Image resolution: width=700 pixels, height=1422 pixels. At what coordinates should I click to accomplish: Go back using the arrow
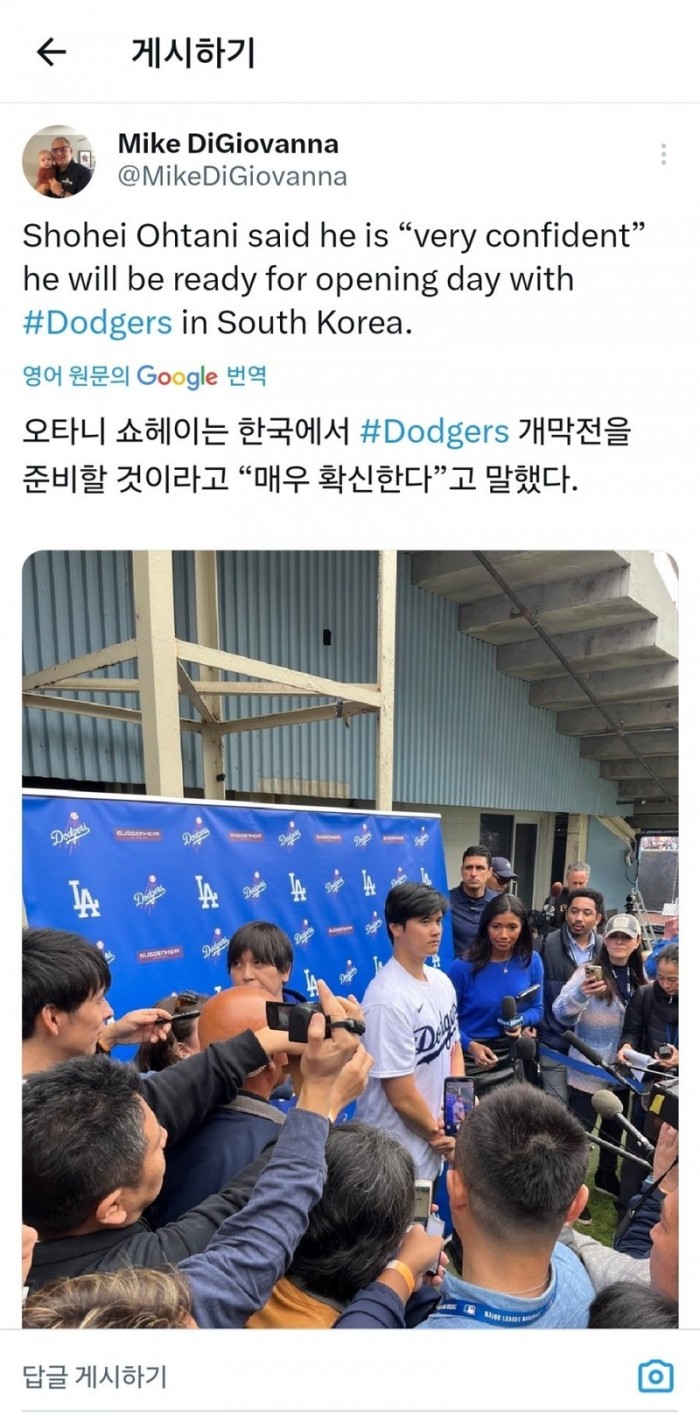tap(51, 53)
